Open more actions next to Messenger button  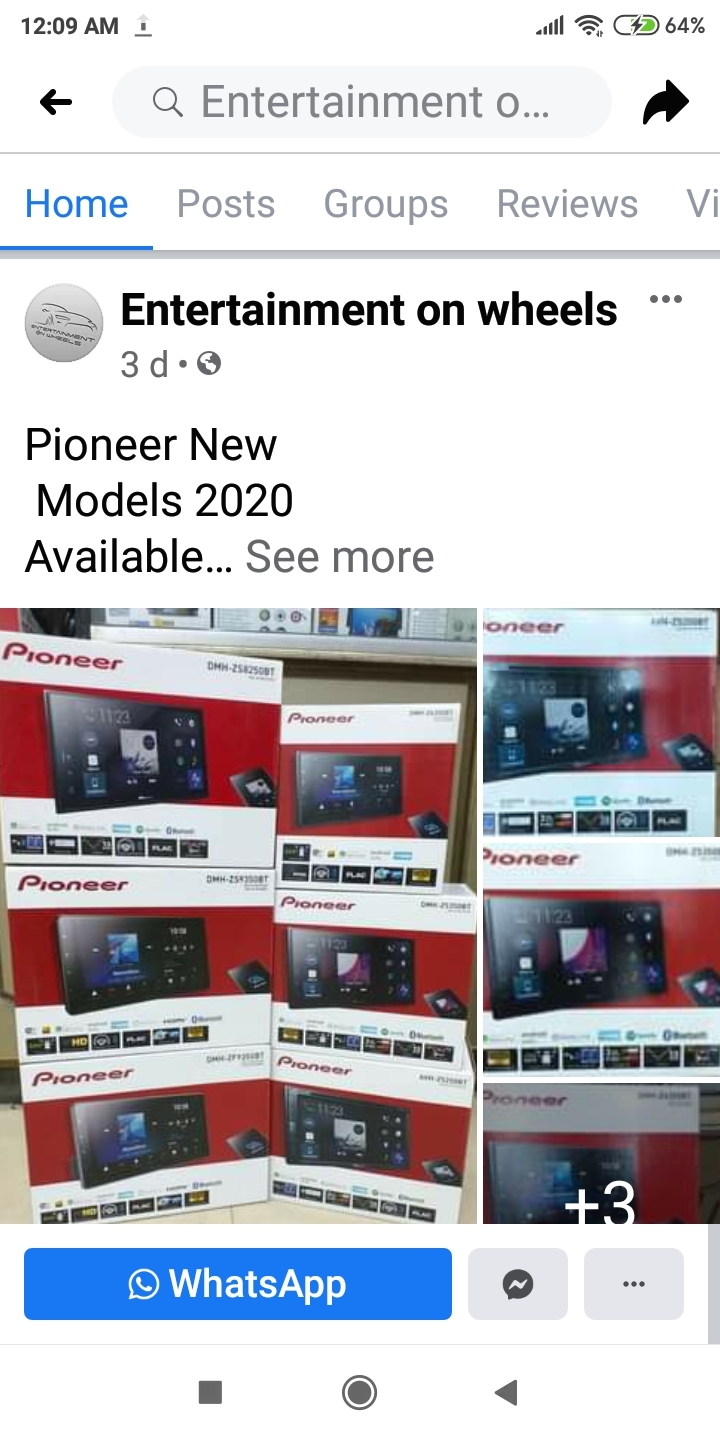(634, 1284)
